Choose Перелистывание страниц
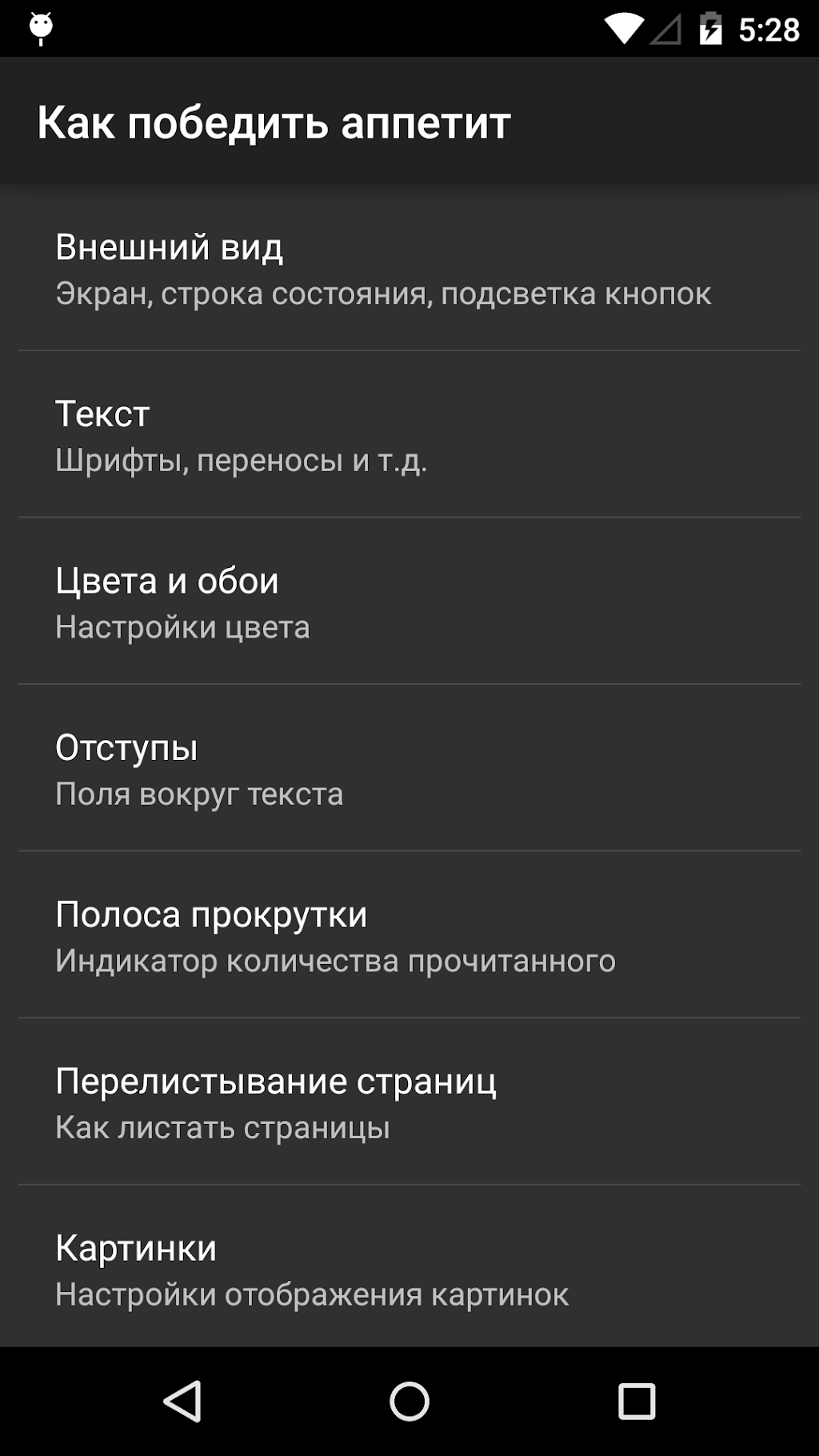This screenshot has width=819, height=1456. click(409, 1103)
